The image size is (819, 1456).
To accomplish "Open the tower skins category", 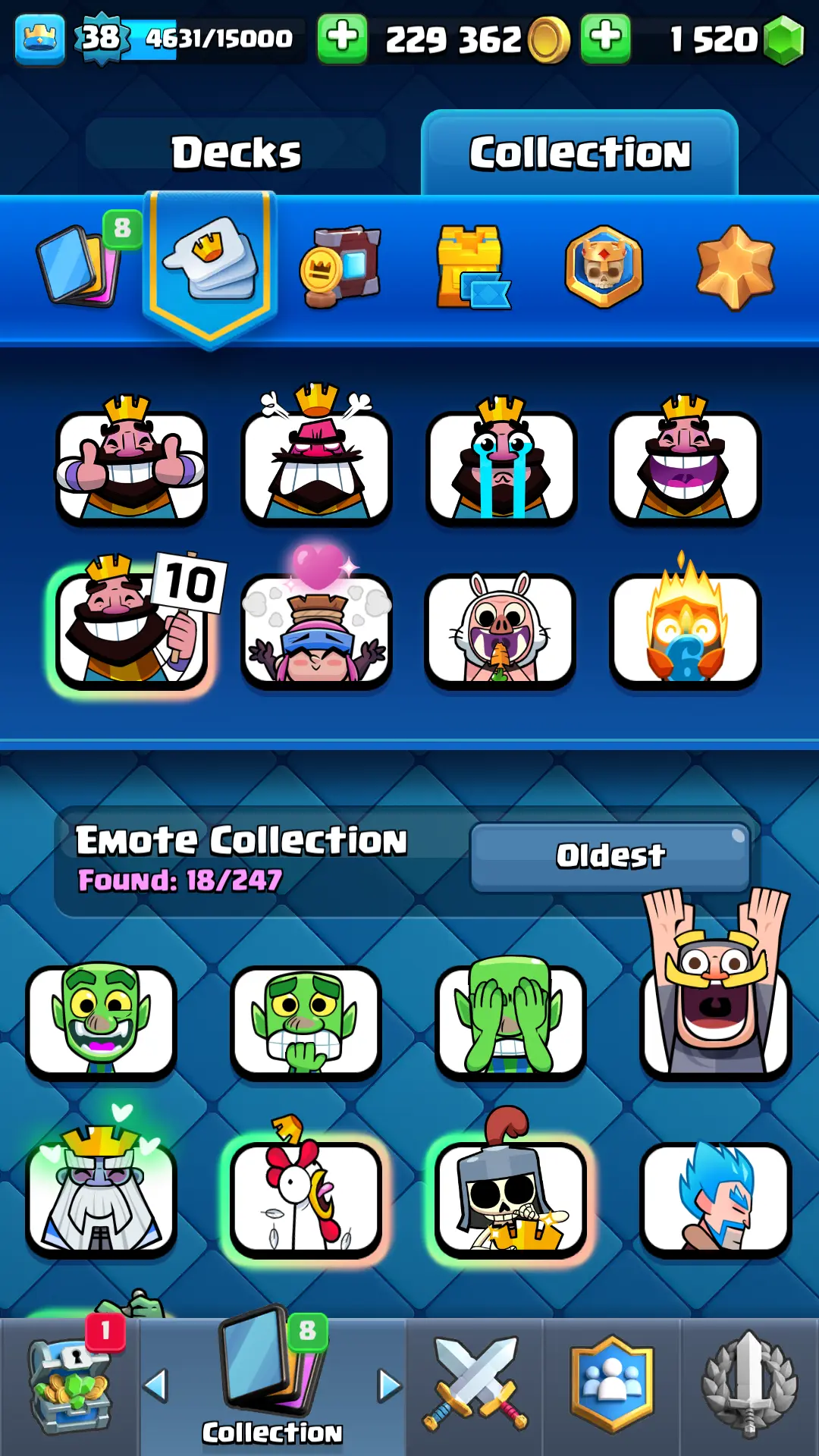I will point(472,267).
